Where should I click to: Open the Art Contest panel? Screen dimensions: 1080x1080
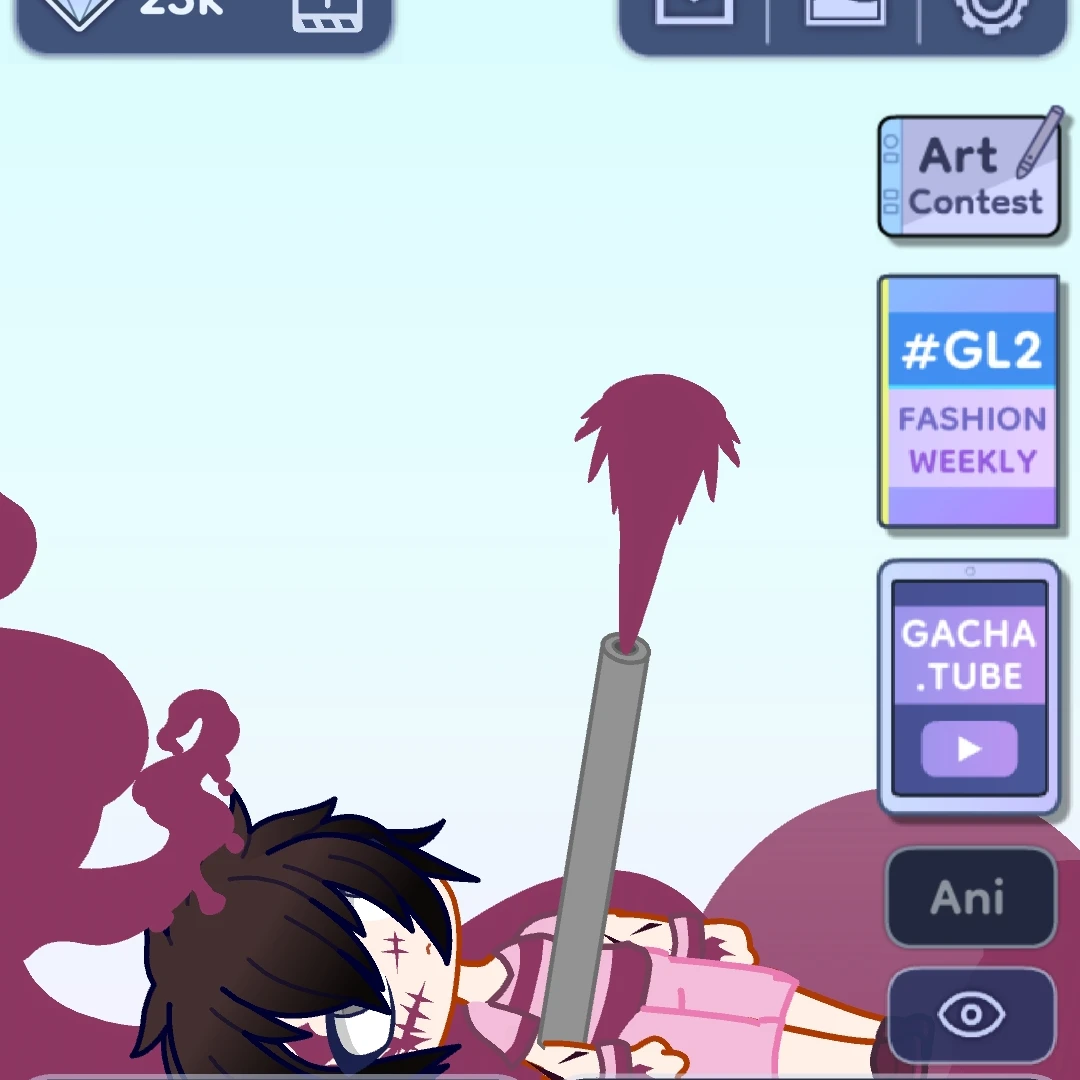(x=968, y=176)
